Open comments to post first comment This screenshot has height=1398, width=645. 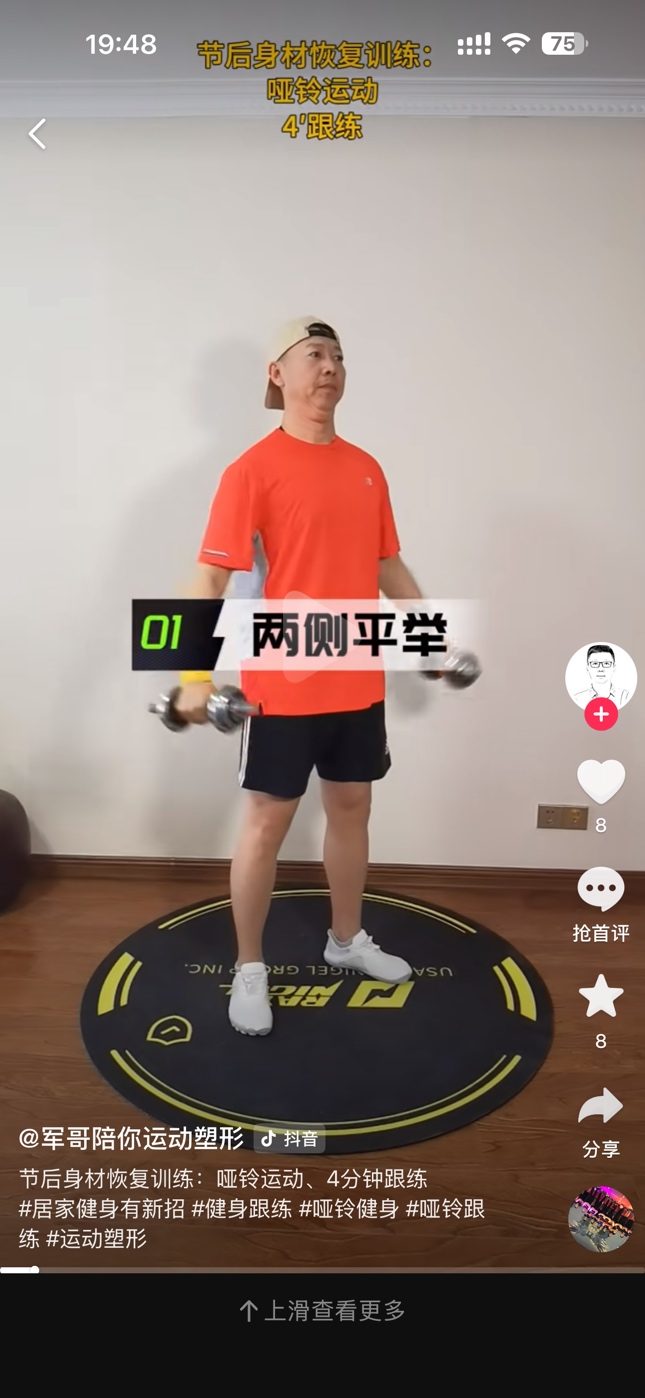tap(600, 890)
